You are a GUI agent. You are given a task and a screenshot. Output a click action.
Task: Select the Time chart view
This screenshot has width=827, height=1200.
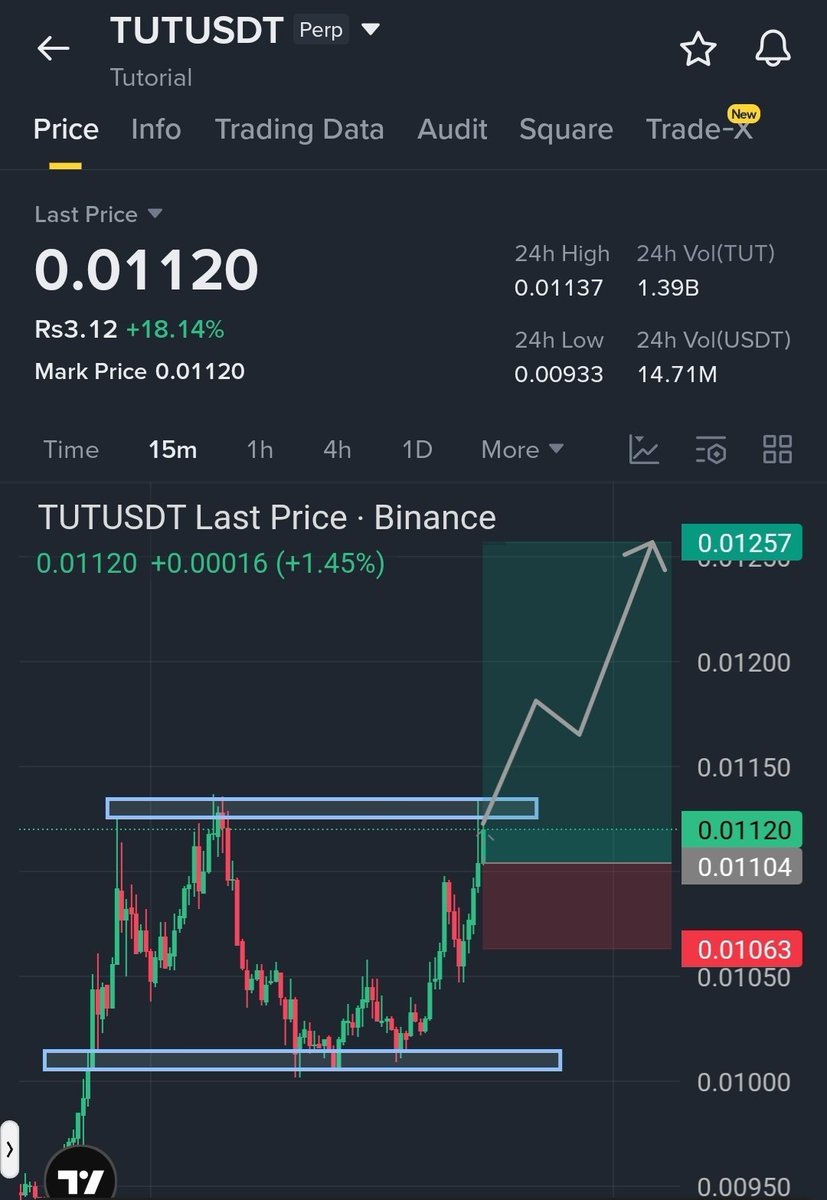pos(71,450)
